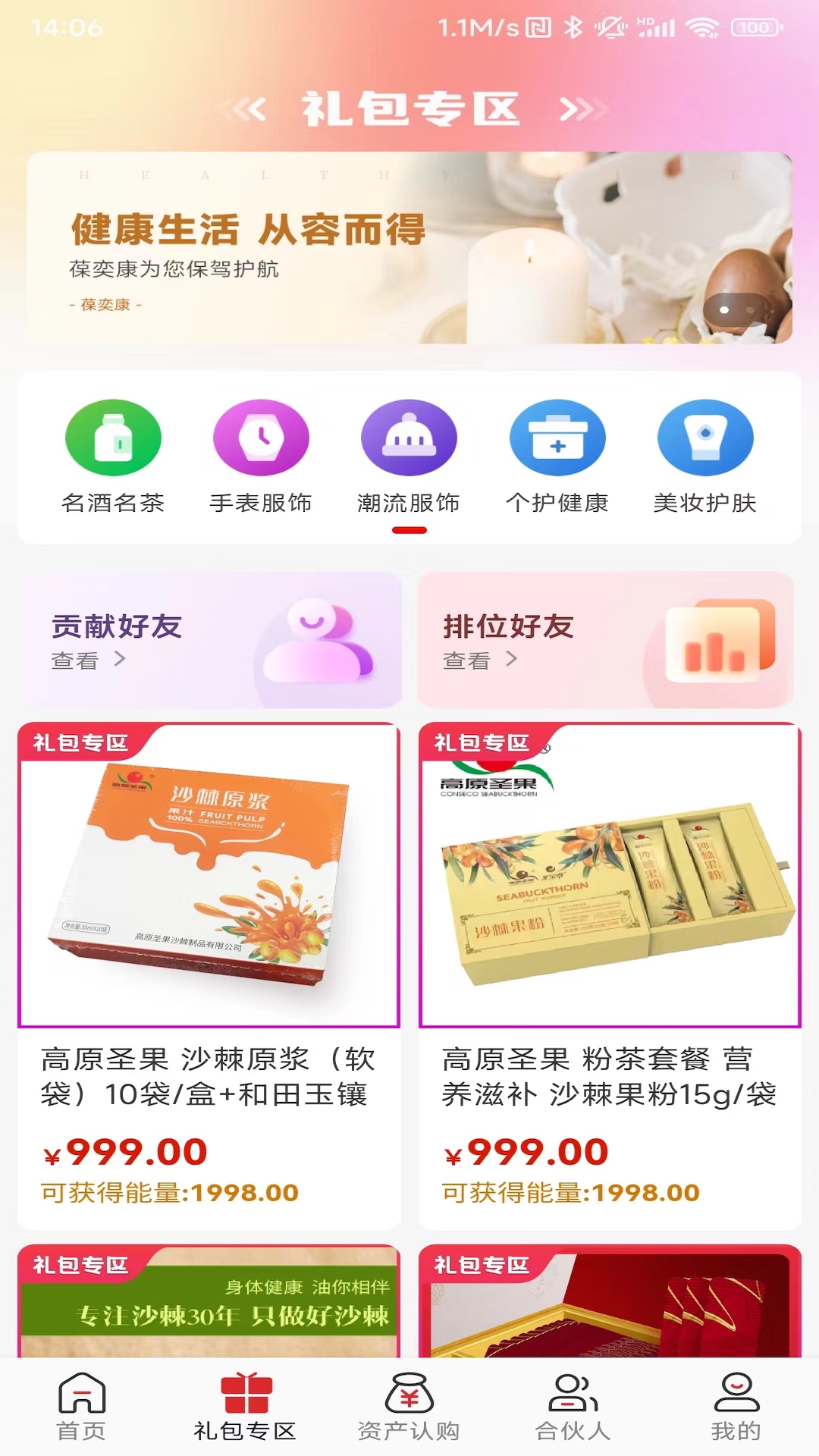View 排位好友 card
The height and width of the screenshot is (1456, 819).
(605, 641)
